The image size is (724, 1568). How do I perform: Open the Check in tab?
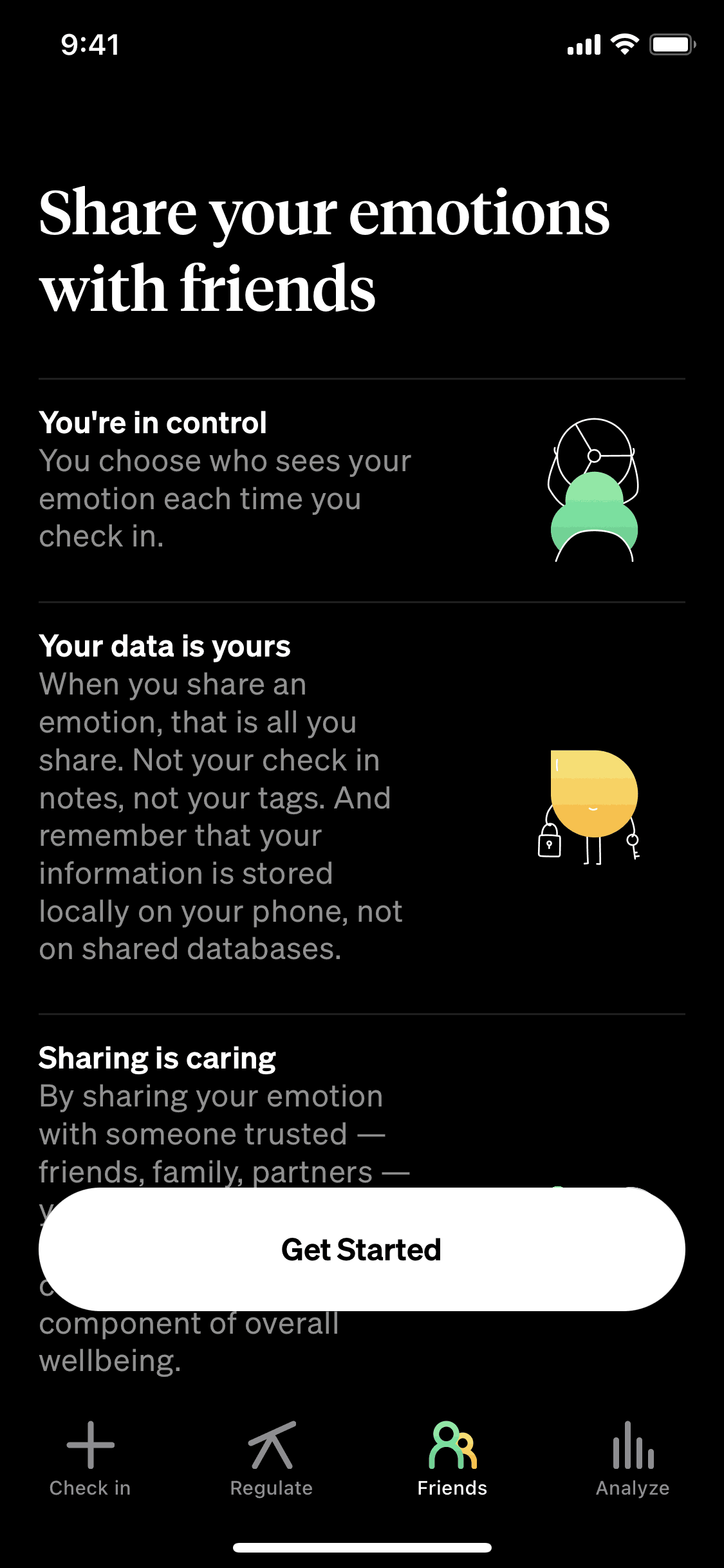(90, 1459)
